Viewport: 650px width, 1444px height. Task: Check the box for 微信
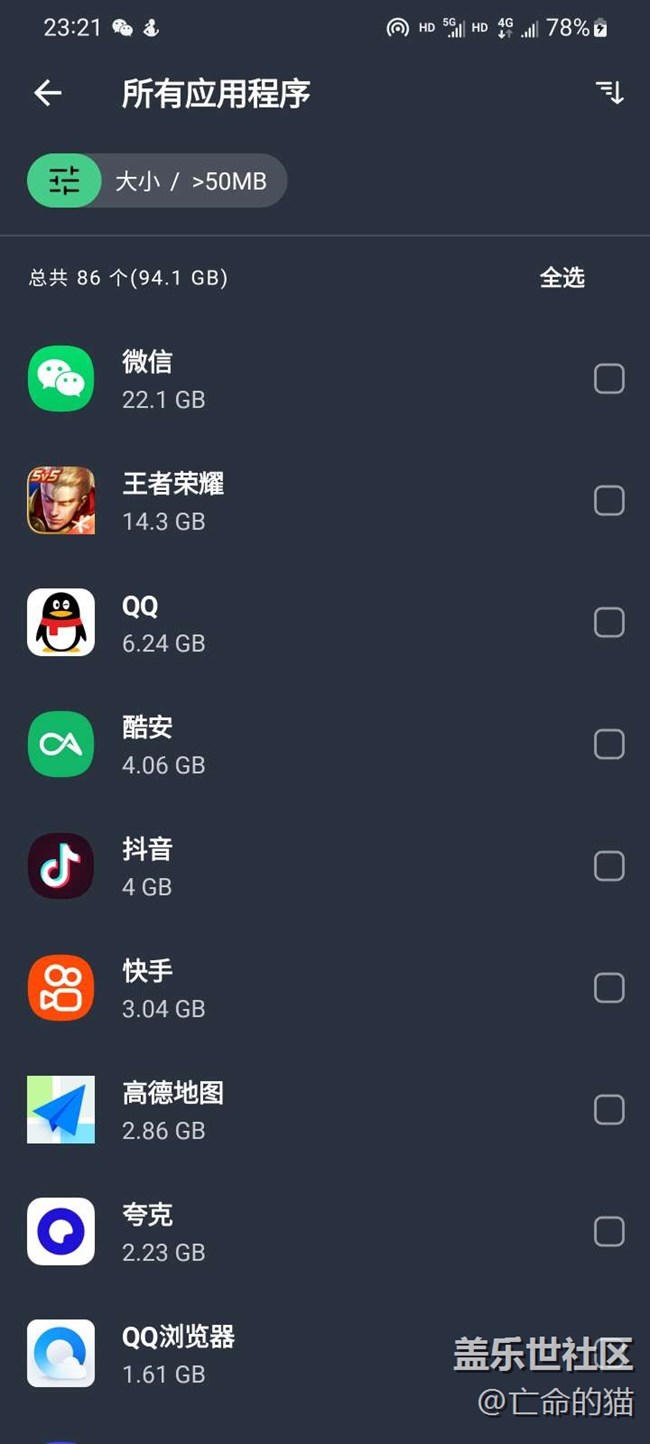(609, 379)
